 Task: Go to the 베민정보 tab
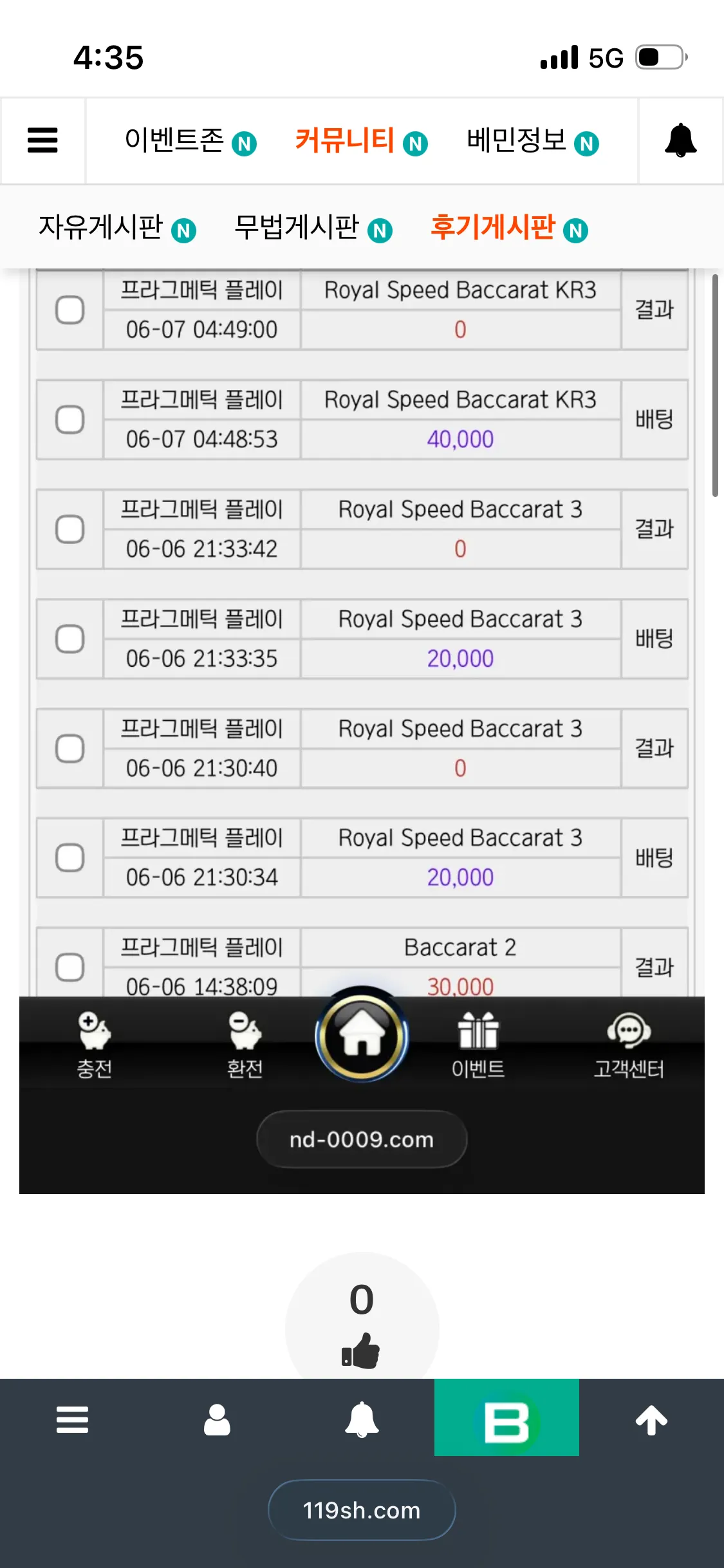coord(533,140)
